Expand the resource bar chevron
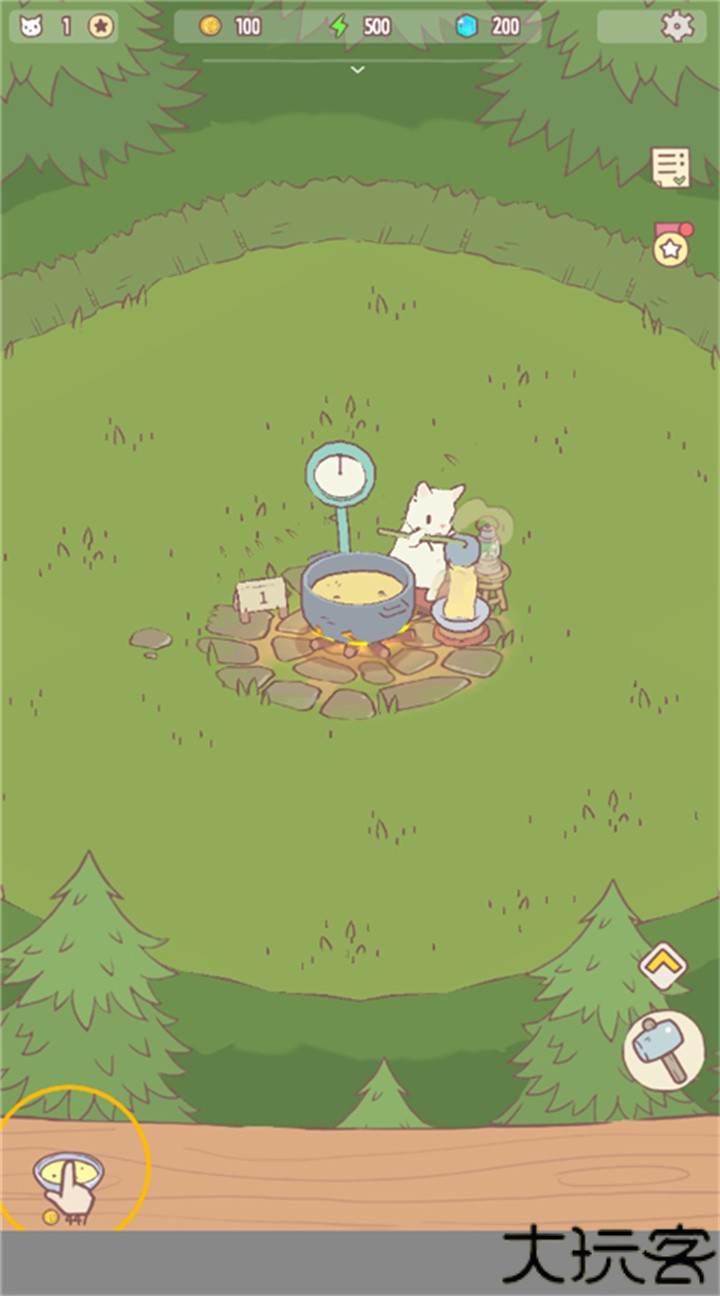Screen dimensions: 720x1296 (357, 69)
